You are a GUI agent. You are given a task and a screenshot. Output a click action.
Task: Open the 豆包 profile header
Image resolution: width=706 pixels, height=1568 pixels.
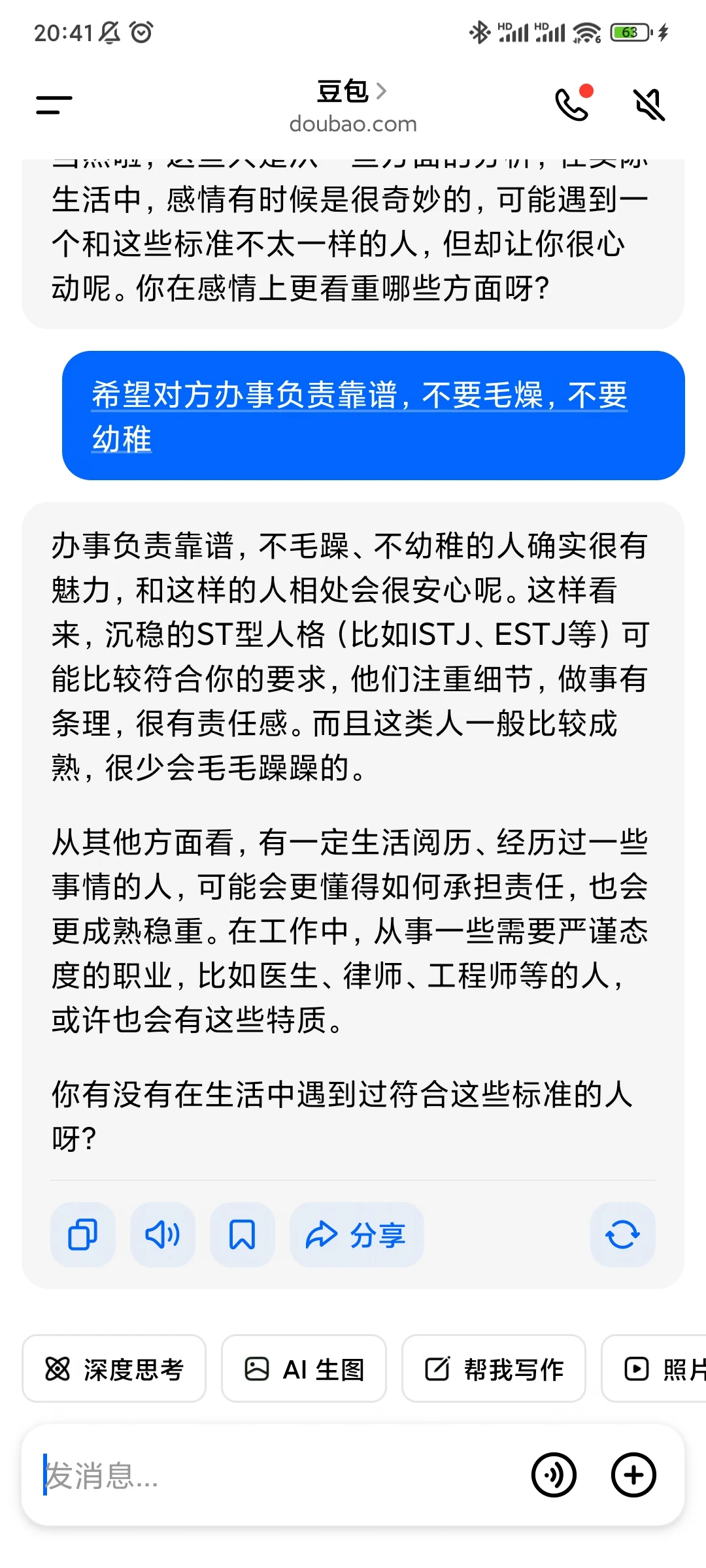pyautogui.click(x=352, y=106)
